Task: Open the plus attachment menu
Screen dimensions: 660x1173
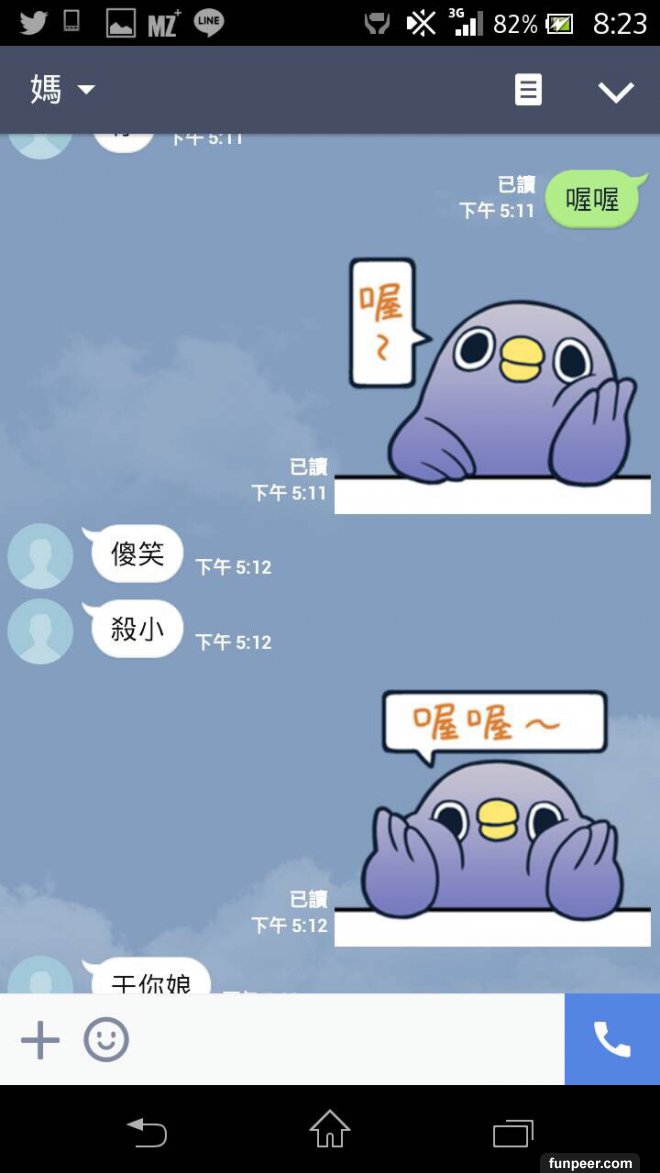Action: click(40, 1040)
